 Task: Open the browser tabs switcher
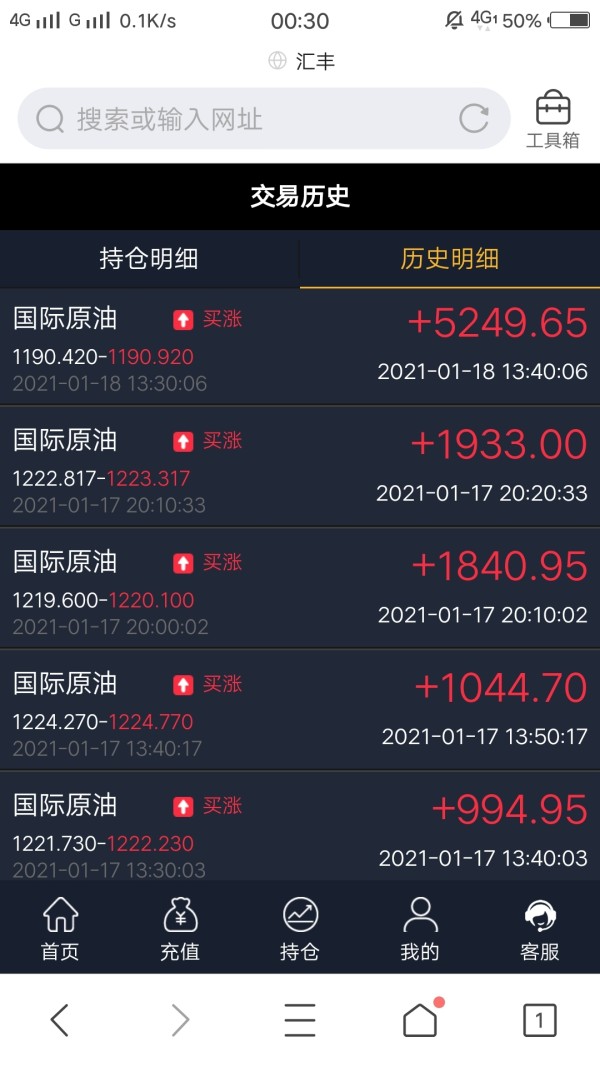click(540, 1020)
